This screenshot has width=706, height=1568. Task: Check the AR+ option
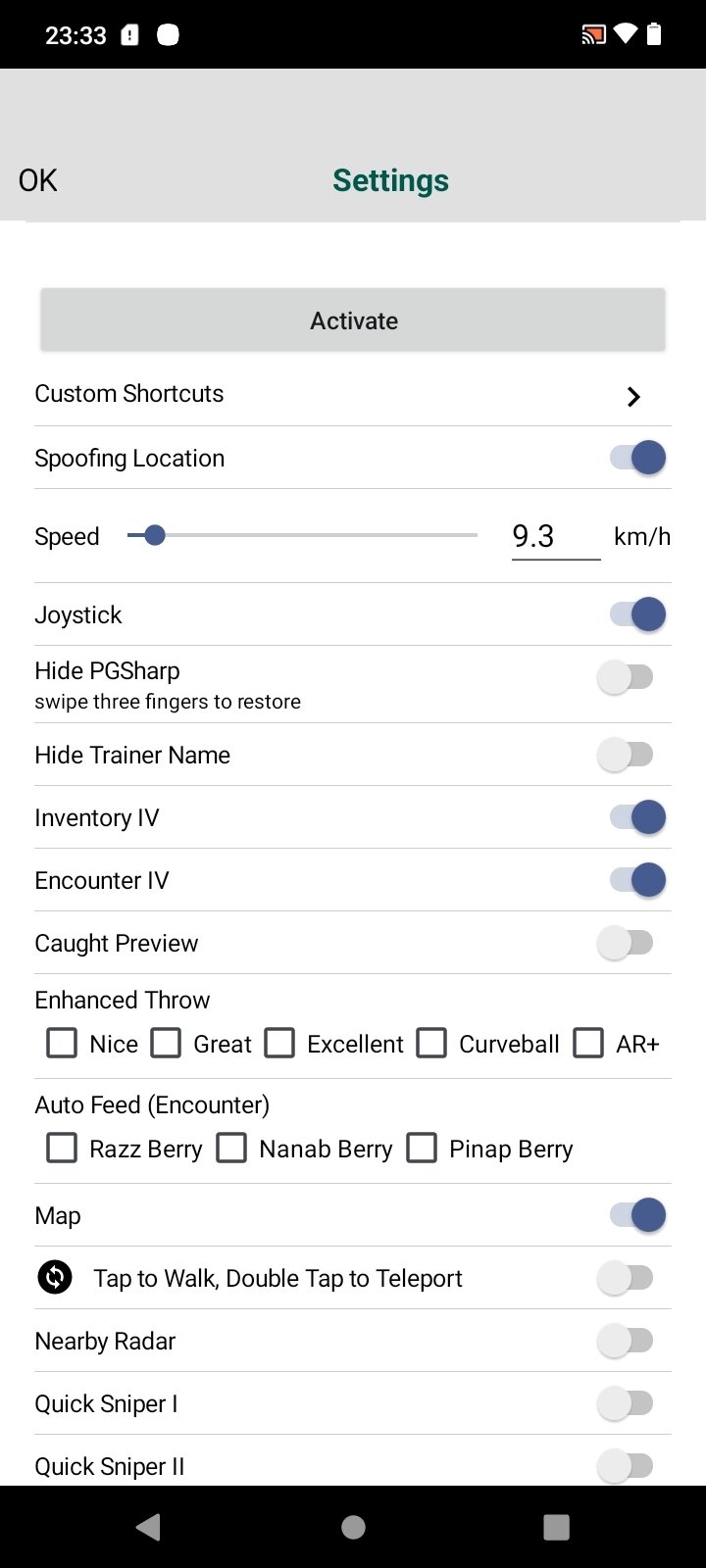(x=588, y=1043)
